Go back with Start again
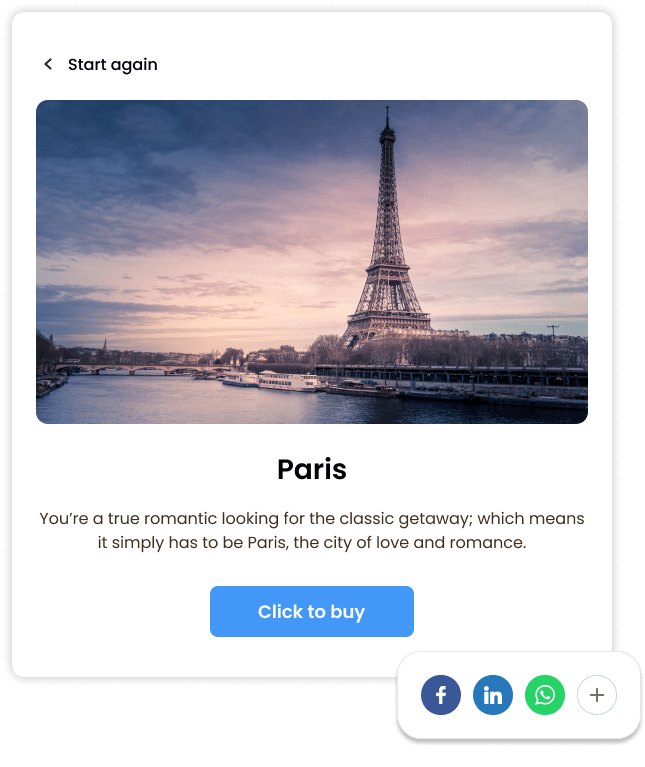 [x=100, y=65]
